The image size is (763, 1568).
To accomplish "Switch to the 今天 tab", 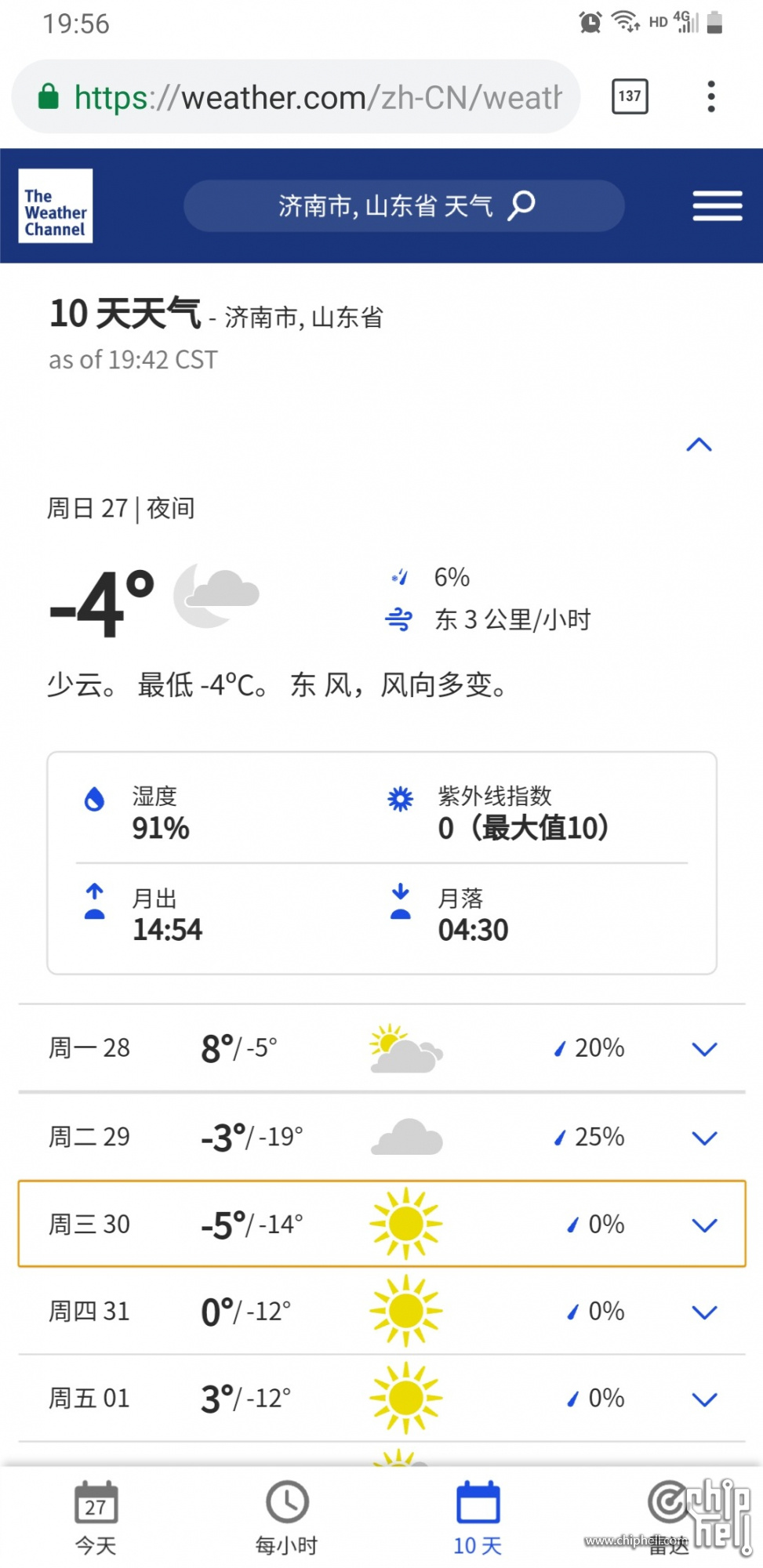I will pyautogui.click(x=96, y=1519).
